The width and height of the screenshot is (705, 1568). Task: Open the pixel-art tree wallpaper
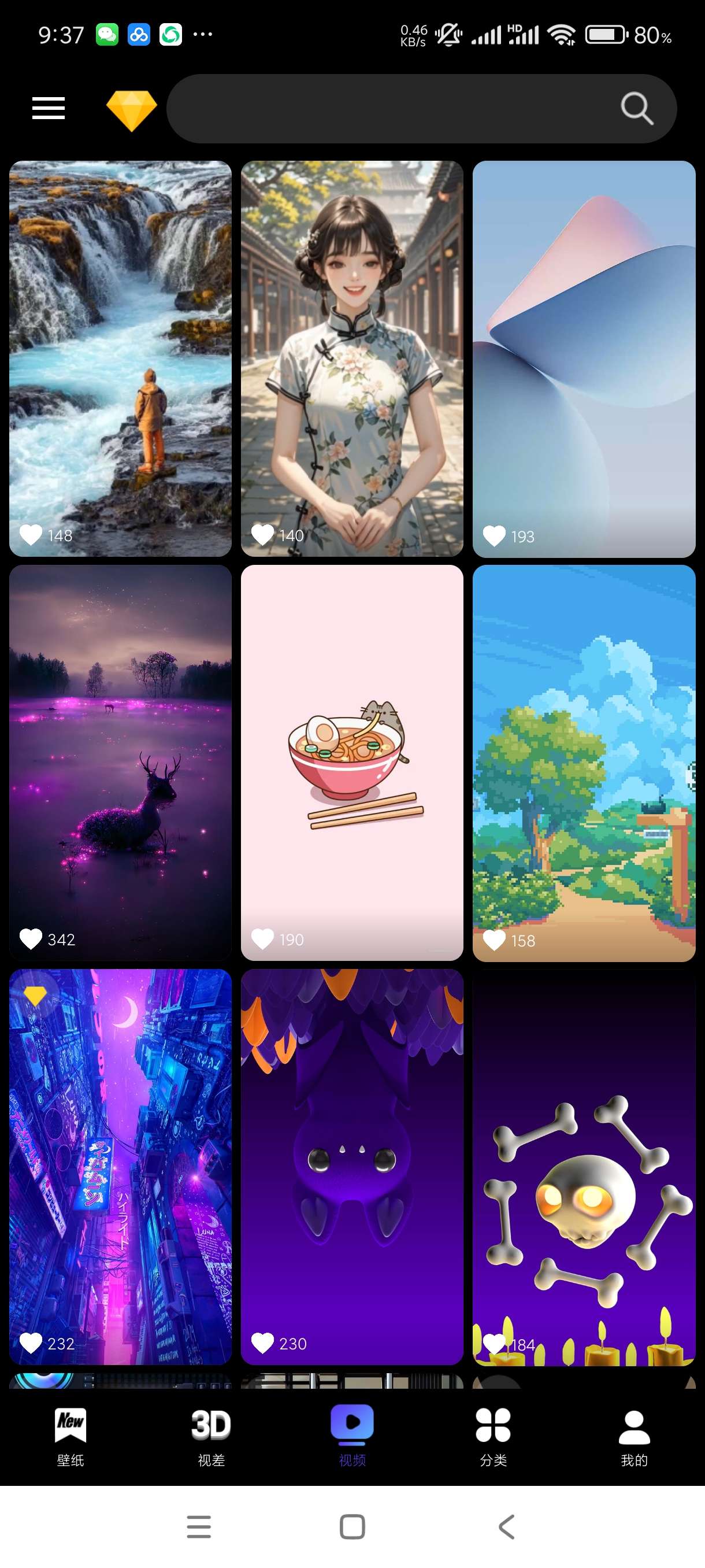click(x=583, y=762)
